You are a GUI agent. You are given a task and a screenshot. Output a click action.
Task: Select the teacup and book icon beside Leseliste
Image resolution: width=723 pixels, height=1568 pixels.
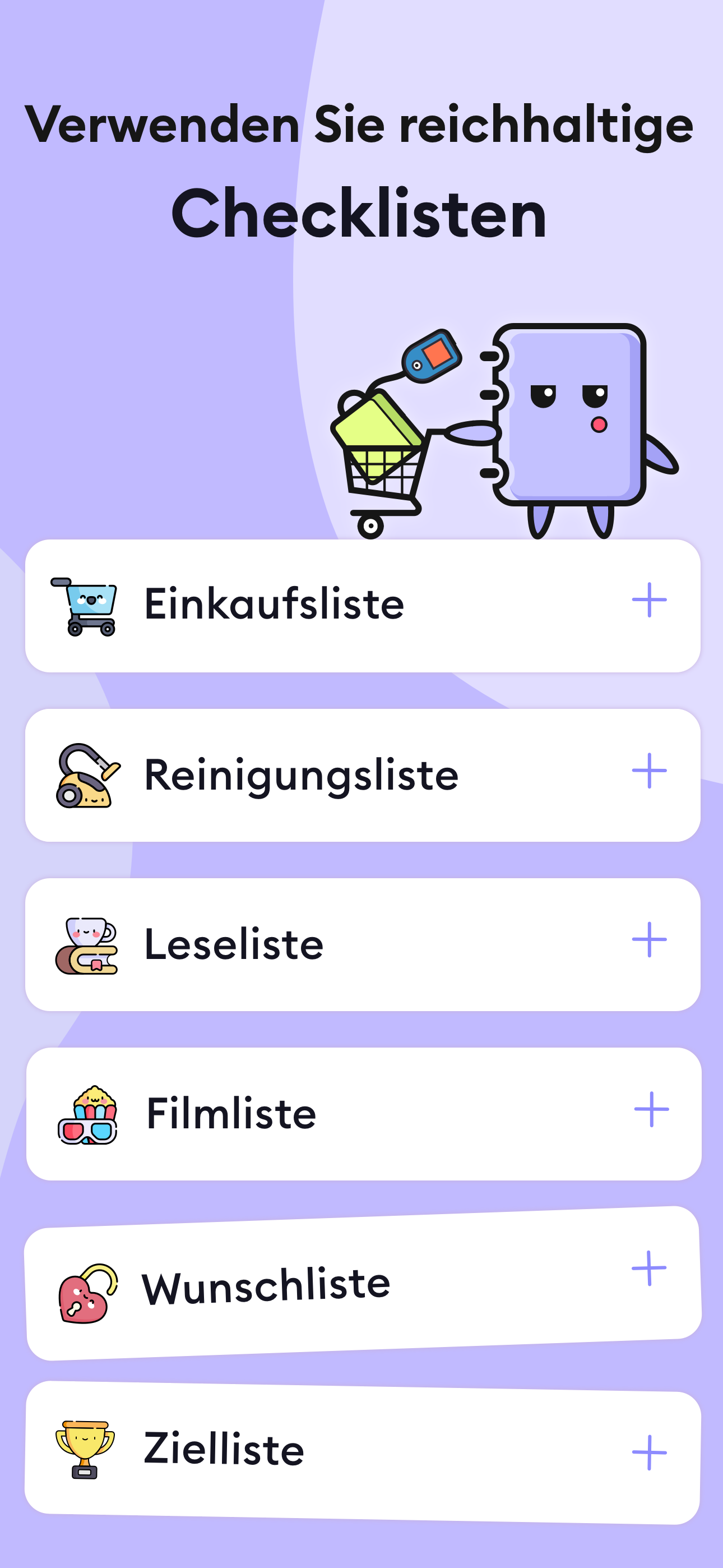(x=86, y=947)
